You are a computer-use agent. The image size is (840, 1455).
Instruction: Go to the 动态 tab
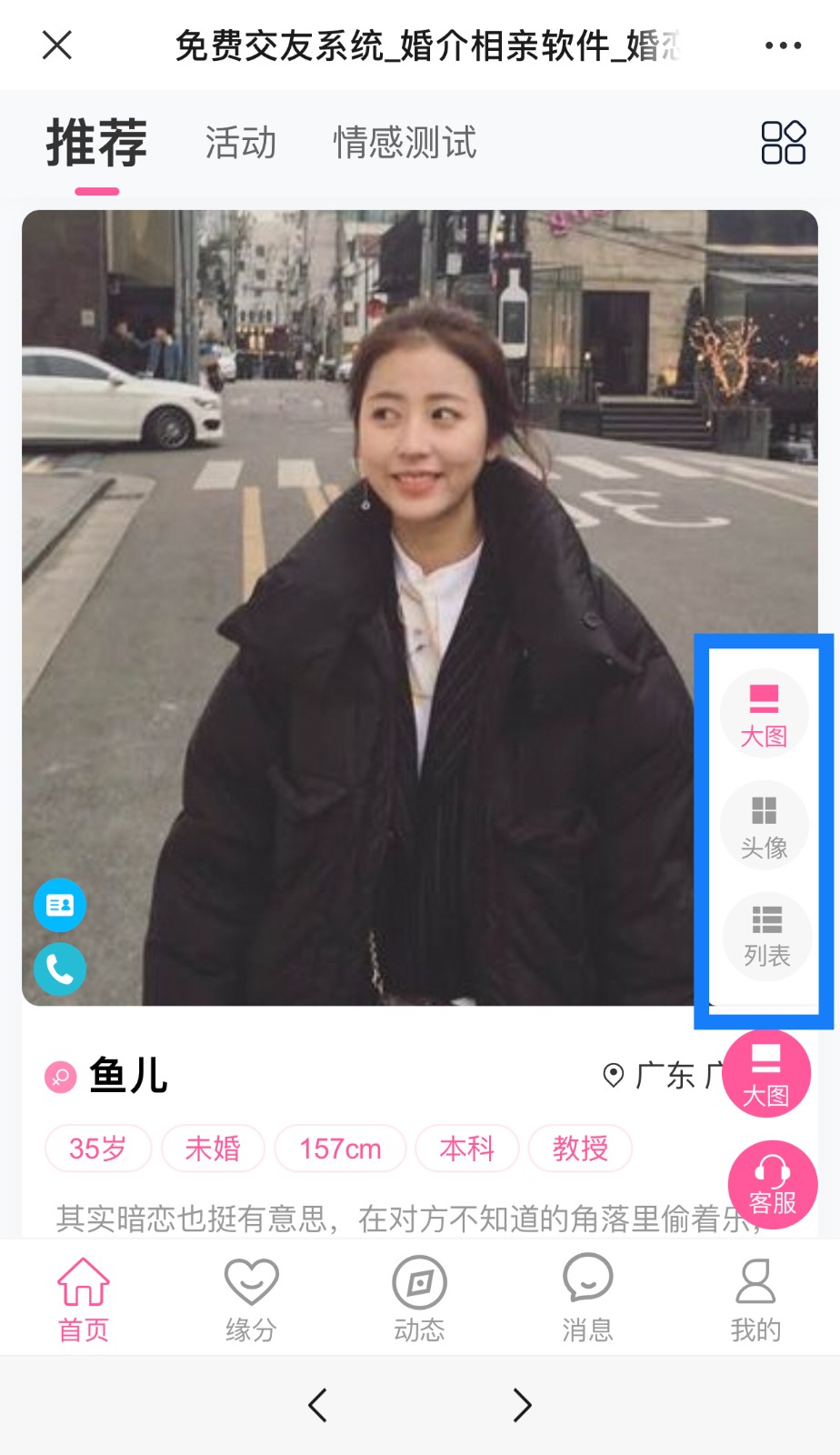tap(419, 1300)
